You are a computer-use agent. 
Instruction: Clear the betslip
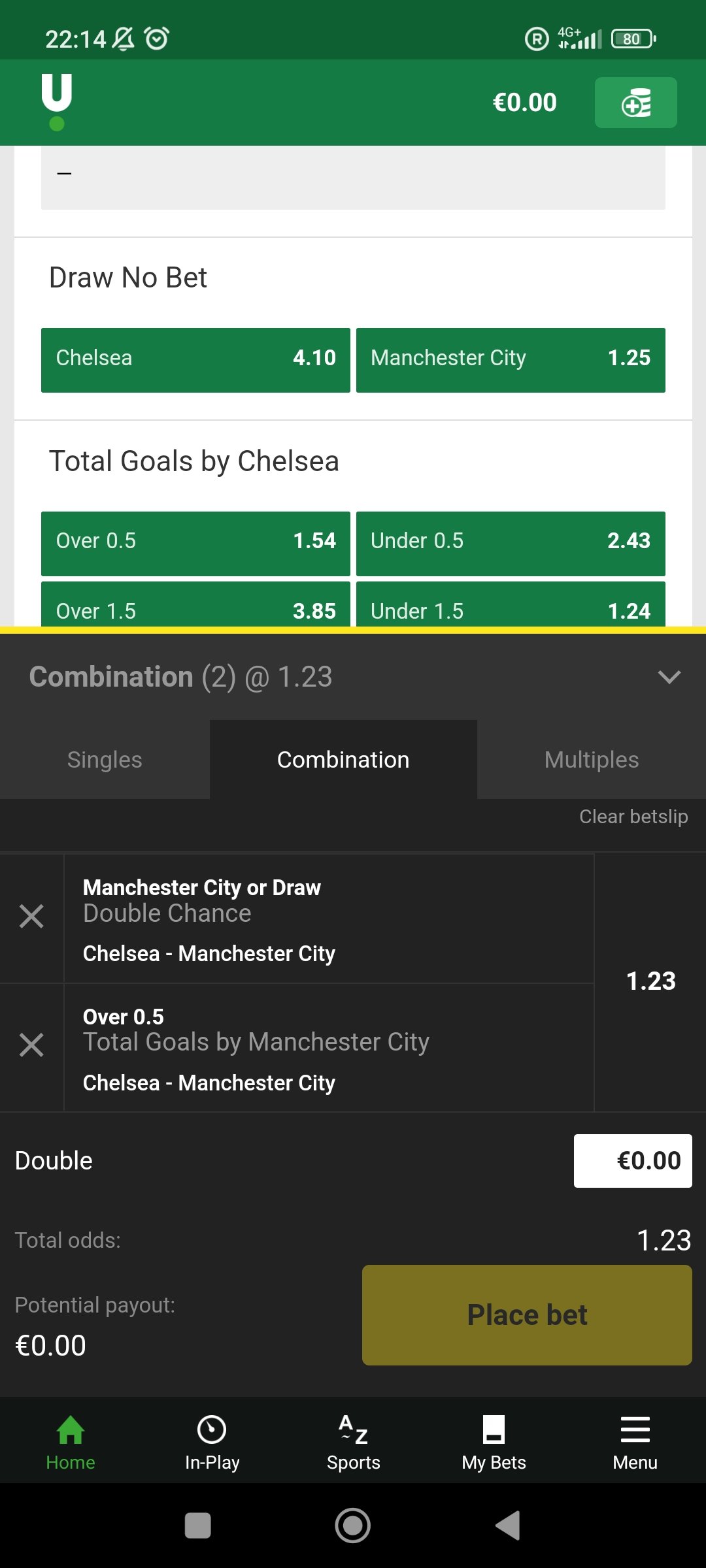pyautogui.click(x=633, y=817)
